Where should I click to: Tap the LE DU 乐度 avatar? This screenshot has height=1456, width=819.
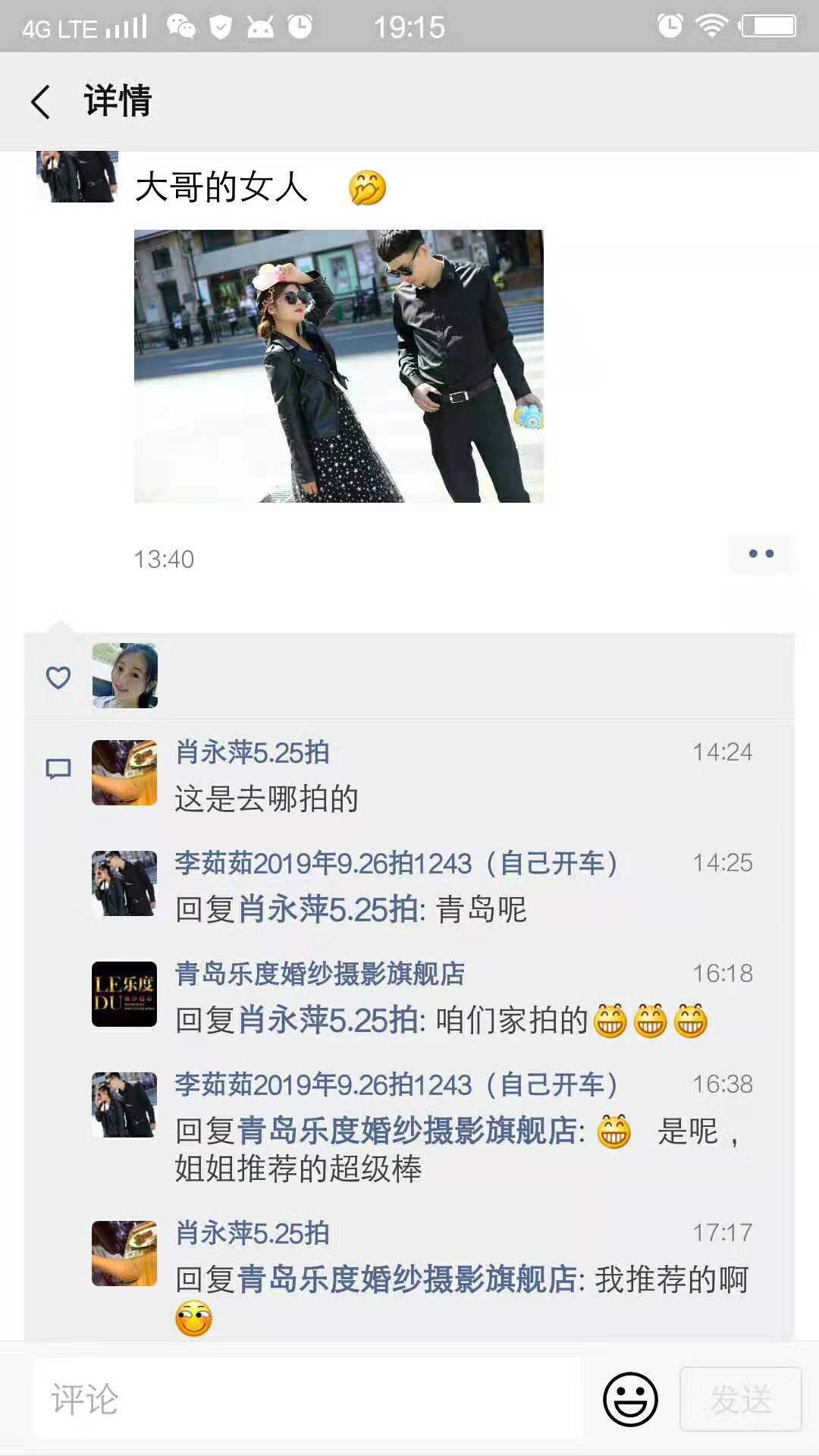point(124,994)
